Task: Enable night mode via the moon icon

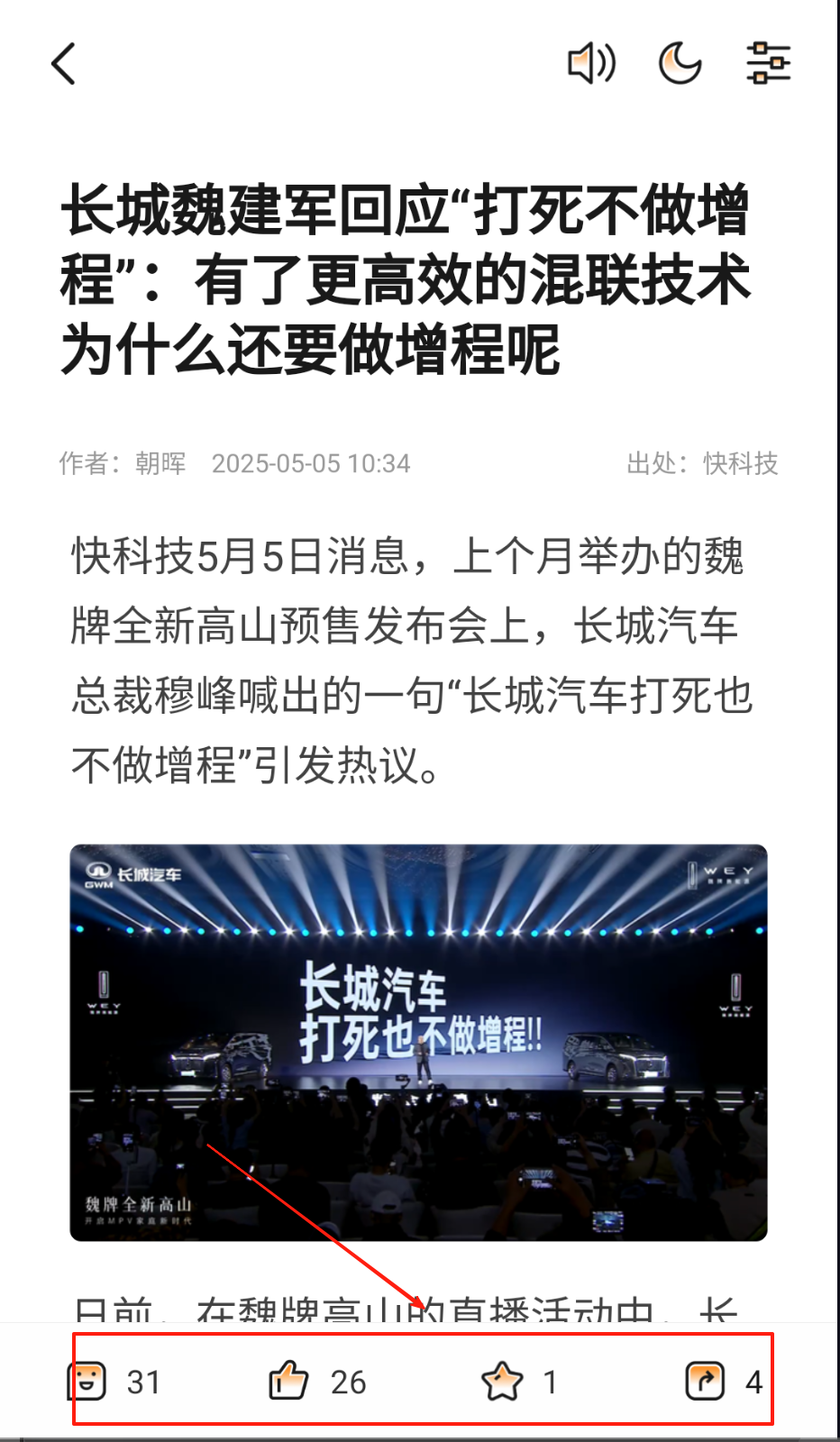Action: pyautogui.click(x=680, y=64)
